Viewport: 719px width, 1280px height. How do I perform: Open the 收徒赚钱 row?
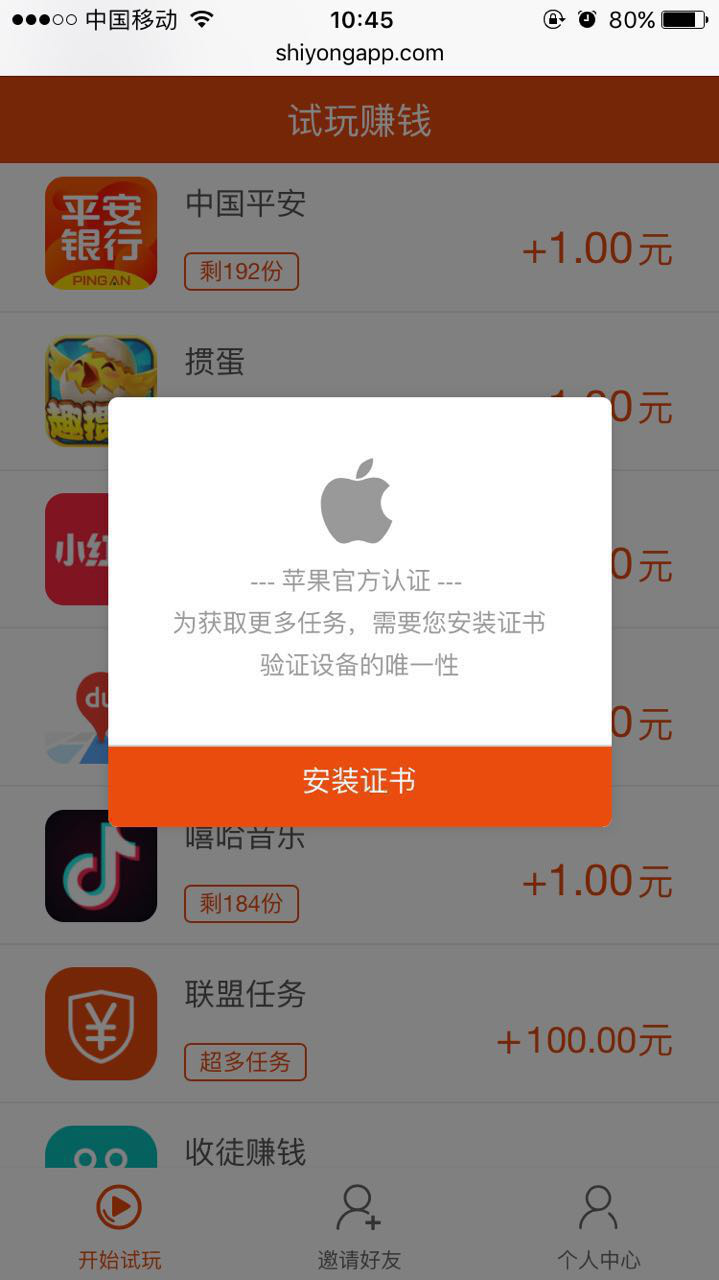[x=359, y=1148]
